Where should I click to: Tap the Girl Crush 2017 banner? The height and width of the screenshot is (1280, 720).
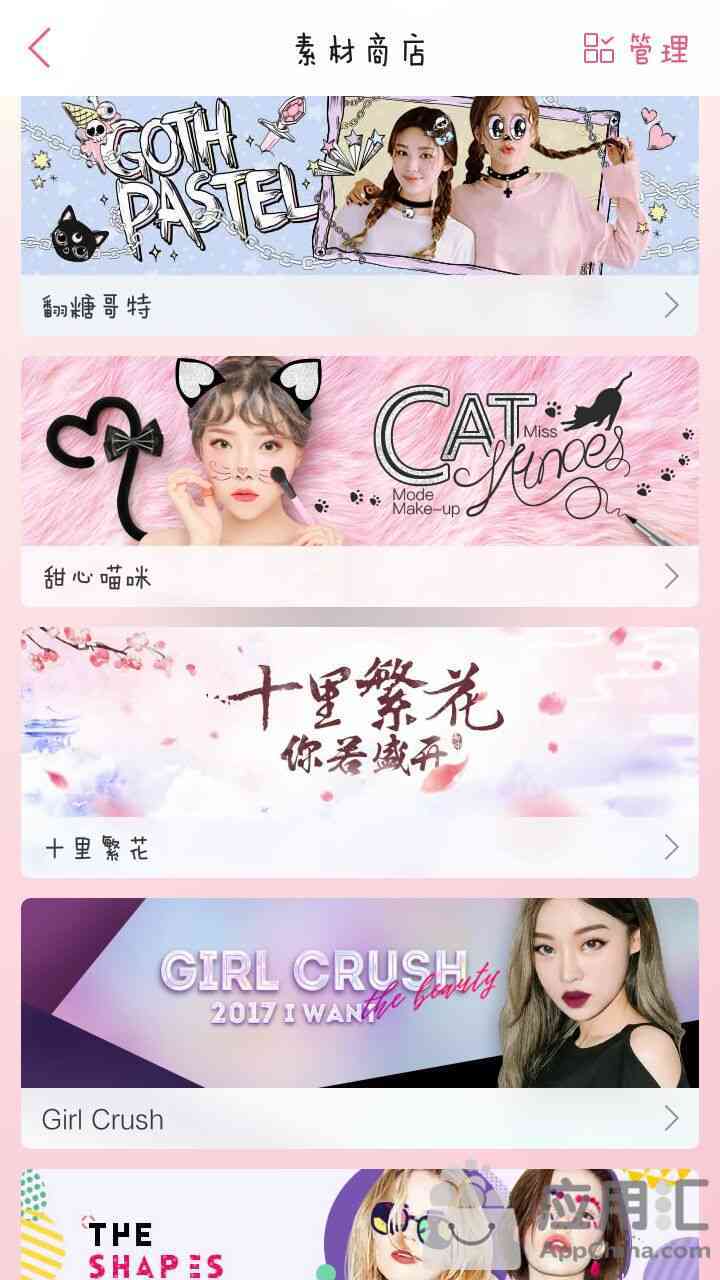coord(360,993)
